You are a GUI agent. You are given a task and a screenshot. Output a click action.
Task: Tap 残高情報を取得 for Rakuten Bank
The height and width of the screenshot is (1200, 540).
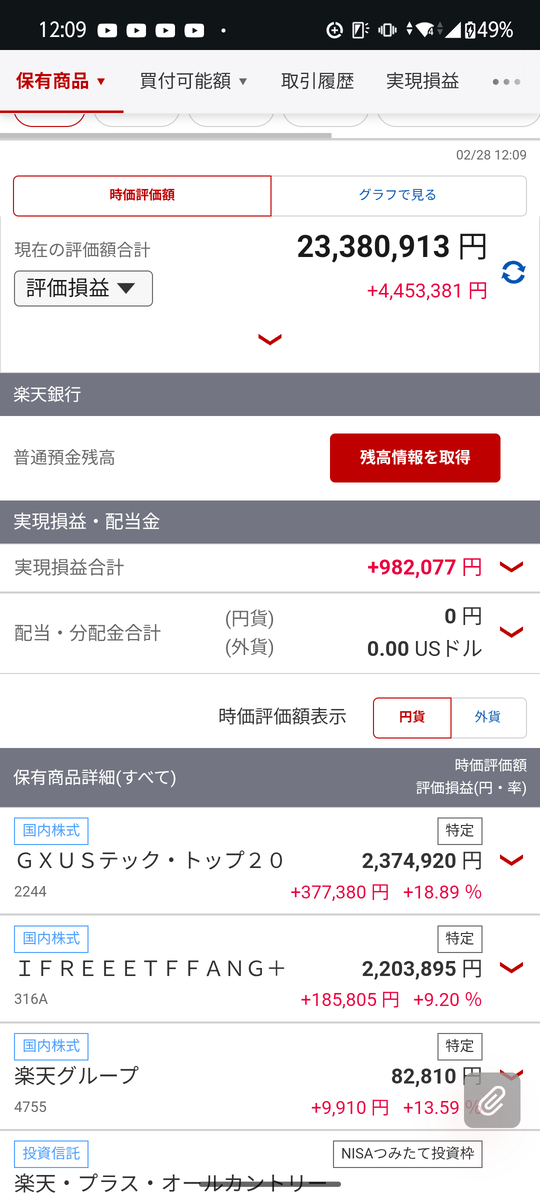point(415,458)
